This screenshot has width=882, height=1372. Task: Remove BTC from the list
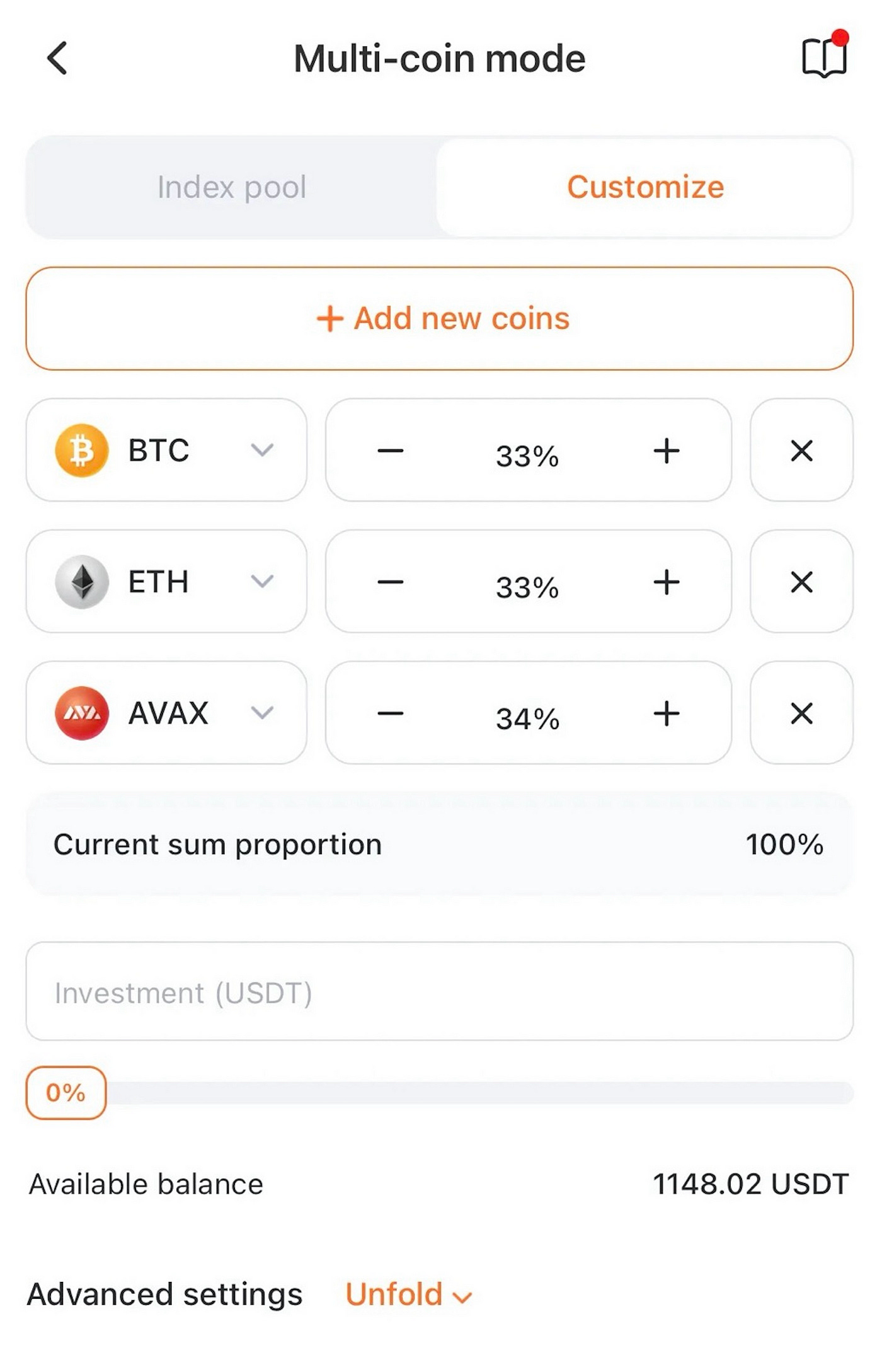[801, 451]
